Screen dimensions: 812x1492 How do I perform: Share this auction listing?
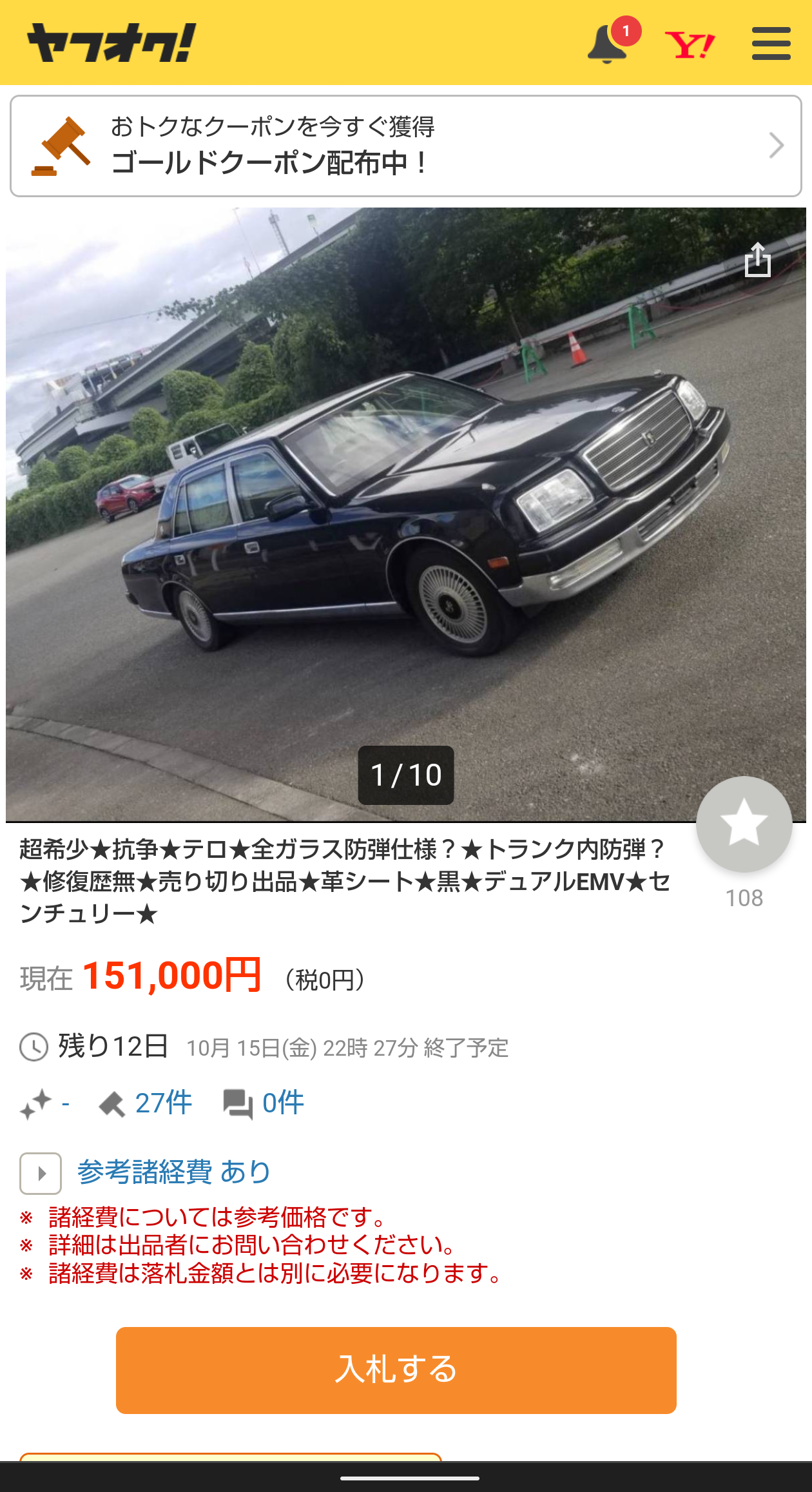click(757, 259)
